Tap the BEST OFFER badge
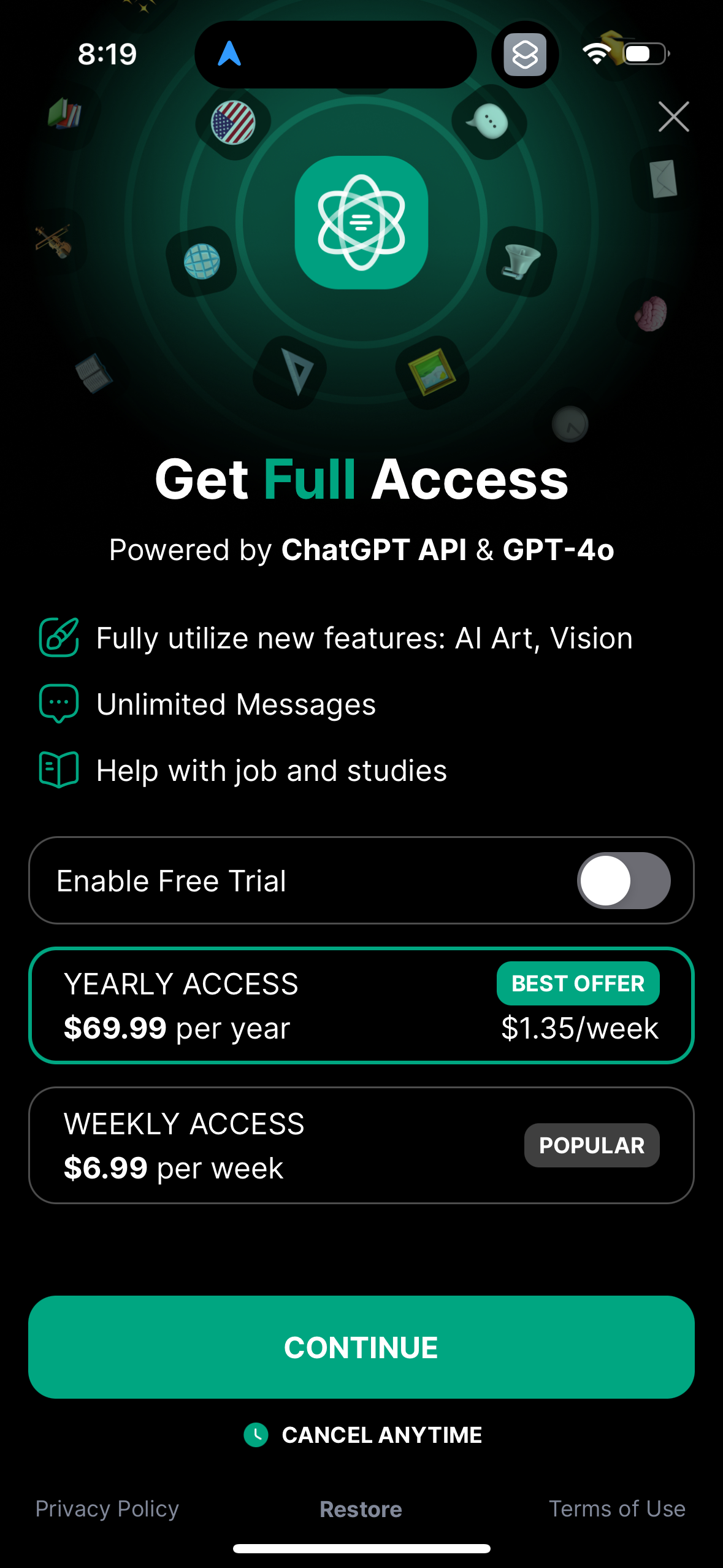This screenshot has width=723, height=1568. [x=578, y=983]
